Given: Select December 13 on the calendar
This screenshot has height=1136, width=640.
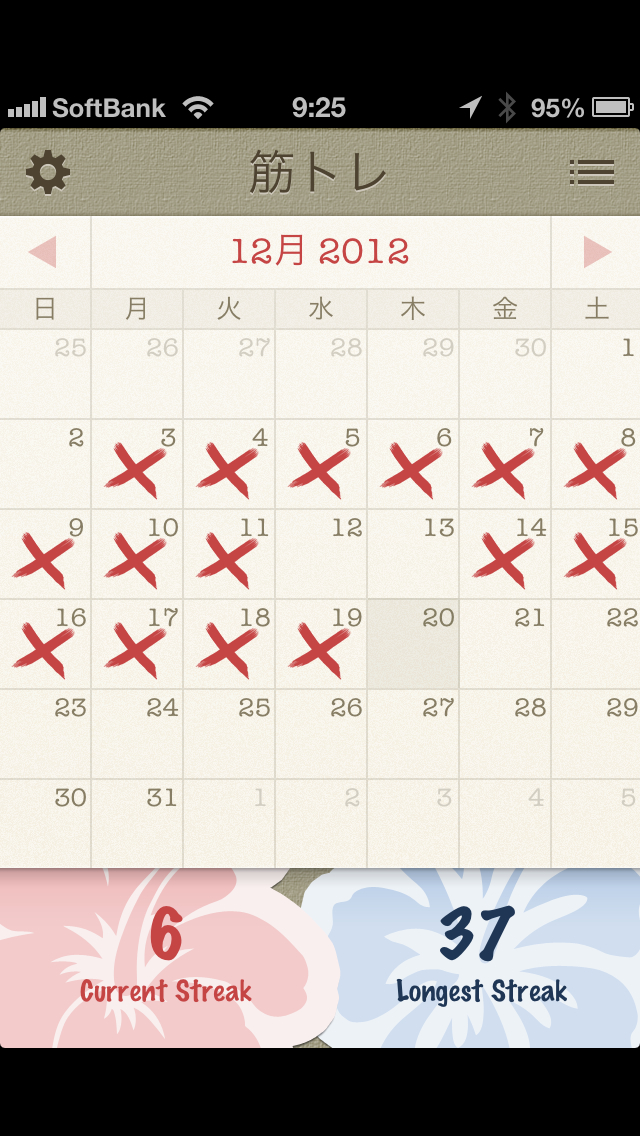Looking at the screenshot, I should 413,555.
